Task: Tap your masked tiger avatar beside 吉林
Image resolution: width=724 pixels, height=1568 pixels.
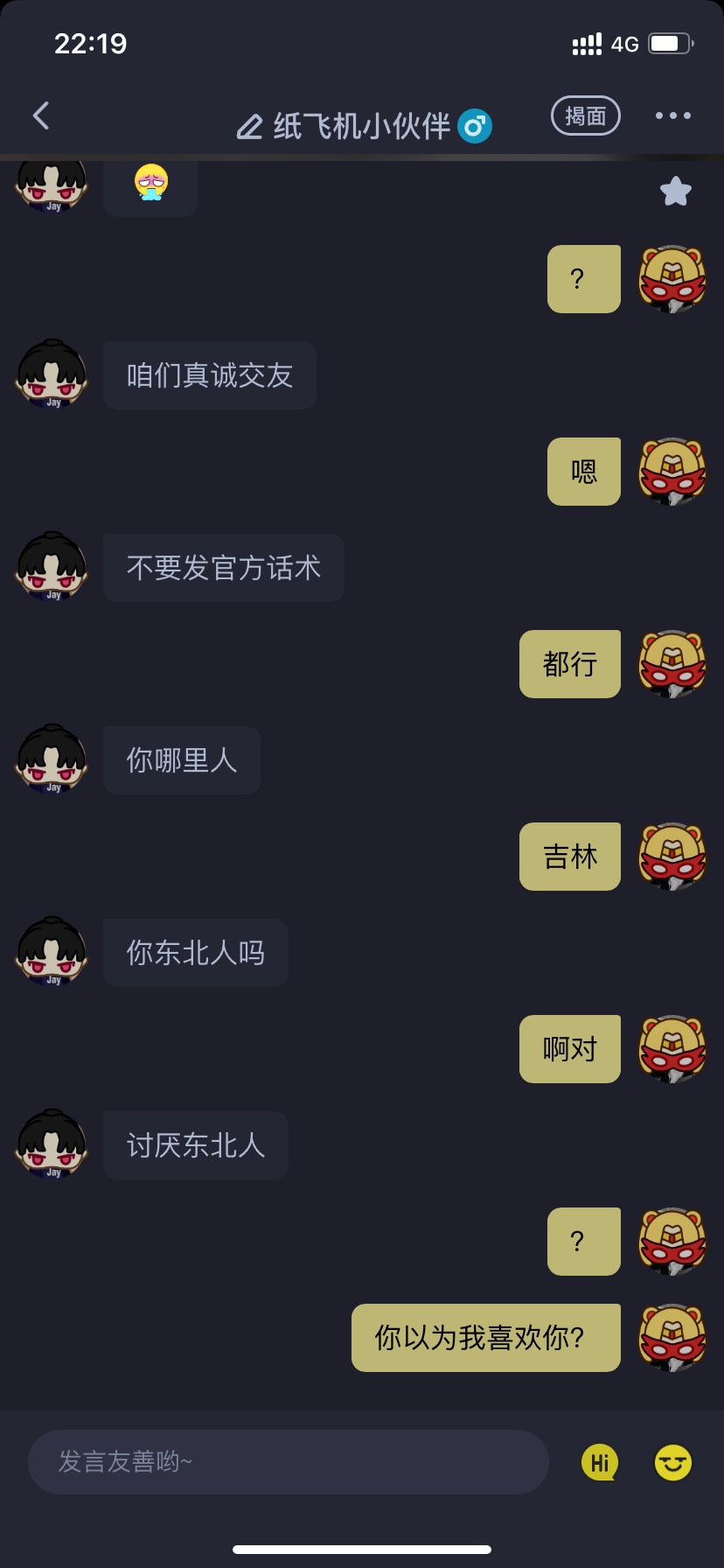Action: [x=672, y=856]
